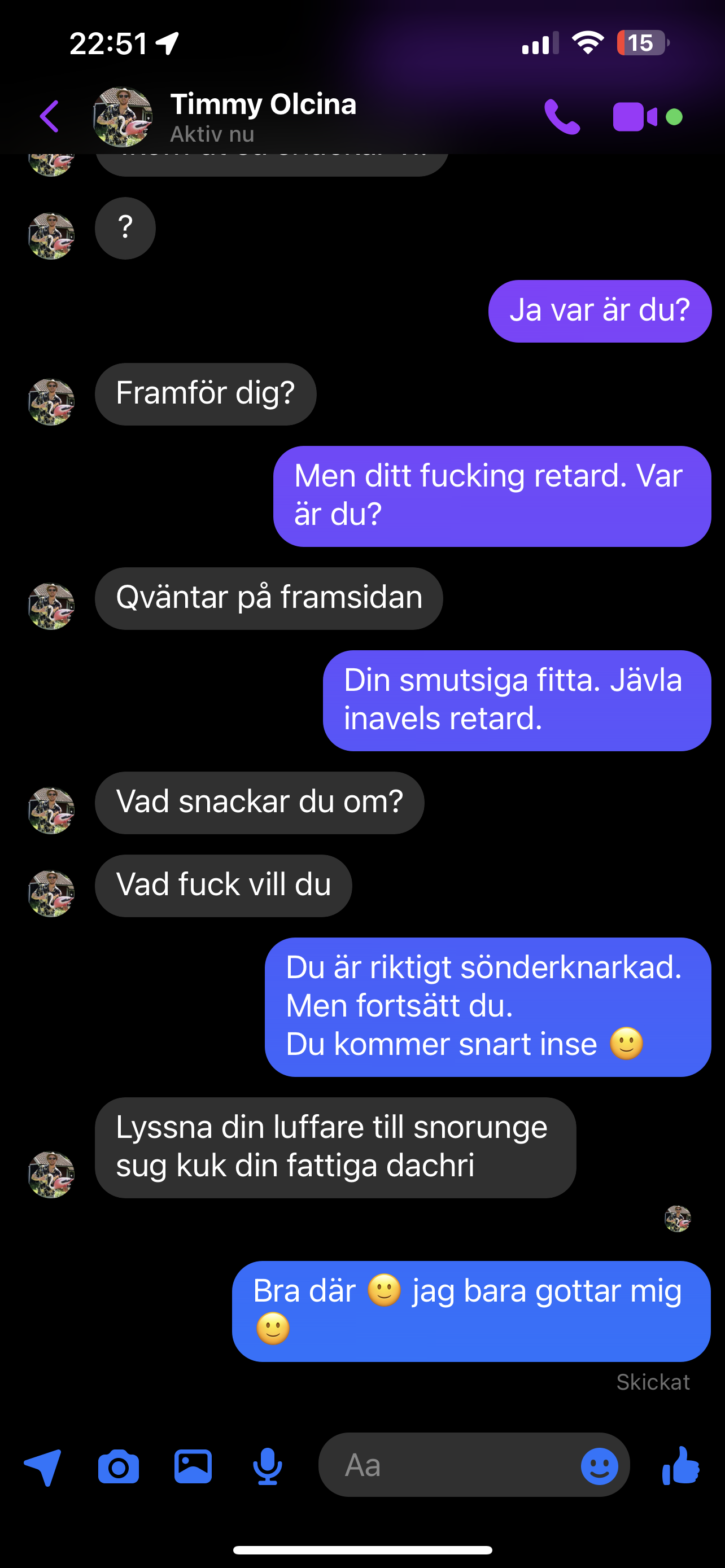This screenshot has height=1568, width=725.
Task: Record a voice message with the microphone
Action: [x=267, y=1467]
